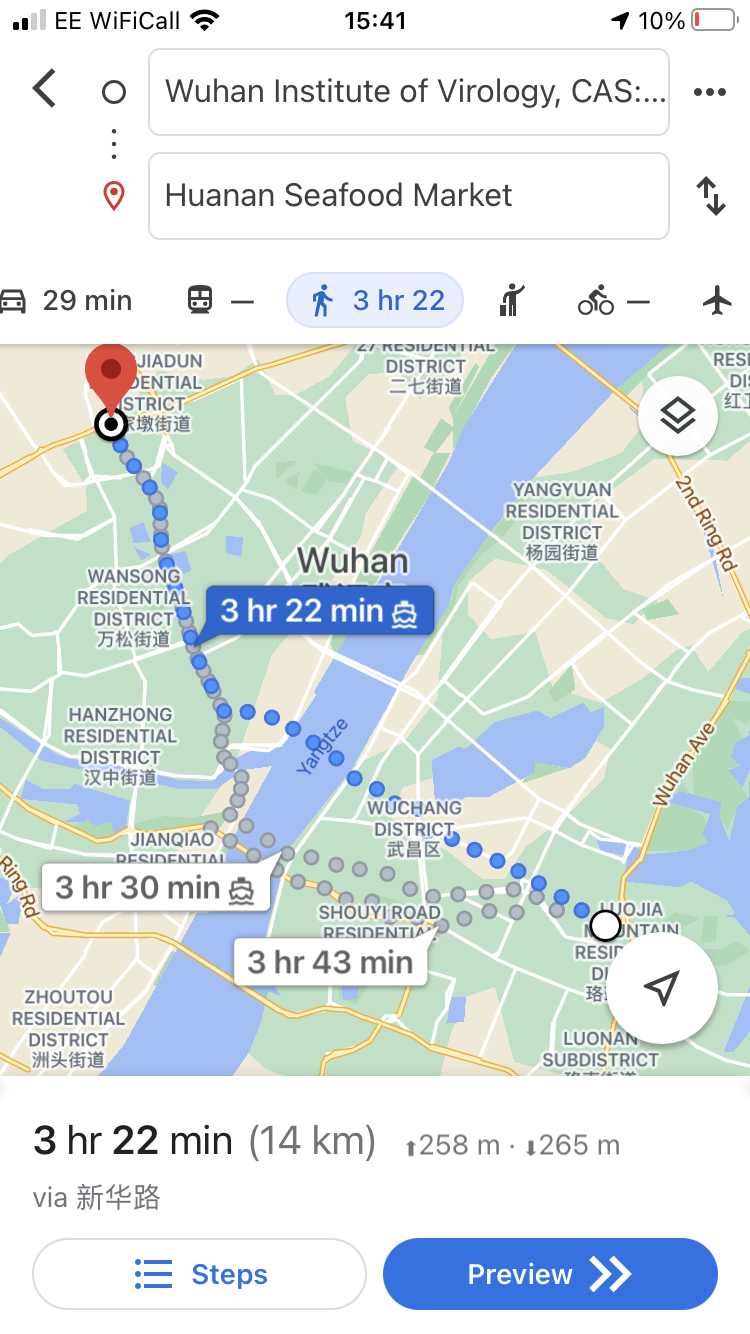
Task: Select the 3 hr 30 min alternate route
Action: [155, 887]
